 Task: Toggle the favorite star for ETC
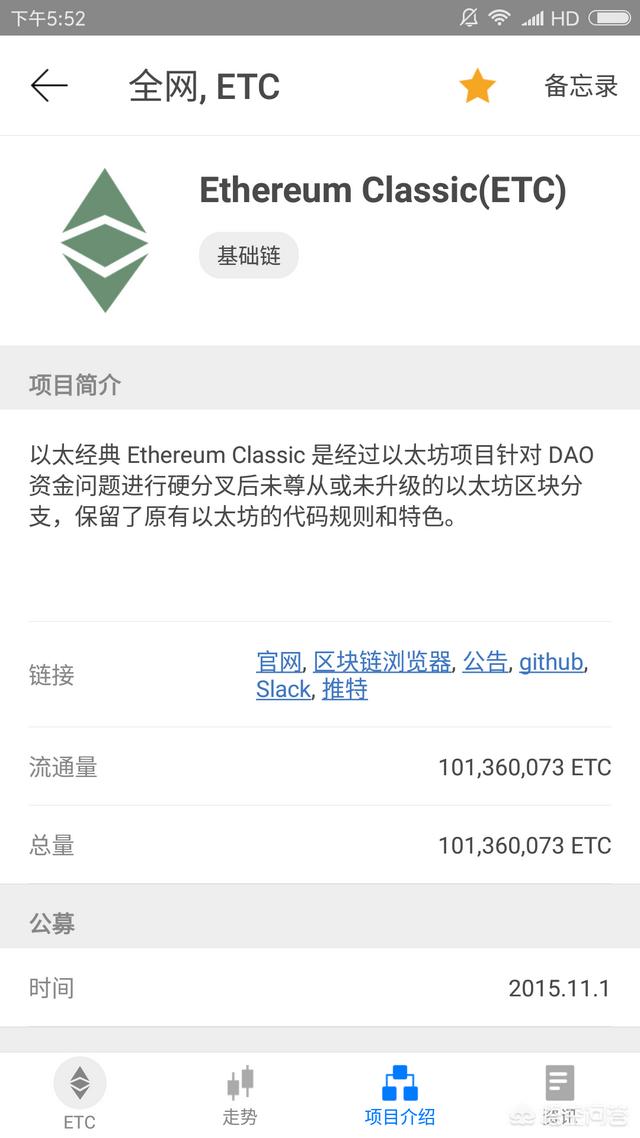coord(477,87)
